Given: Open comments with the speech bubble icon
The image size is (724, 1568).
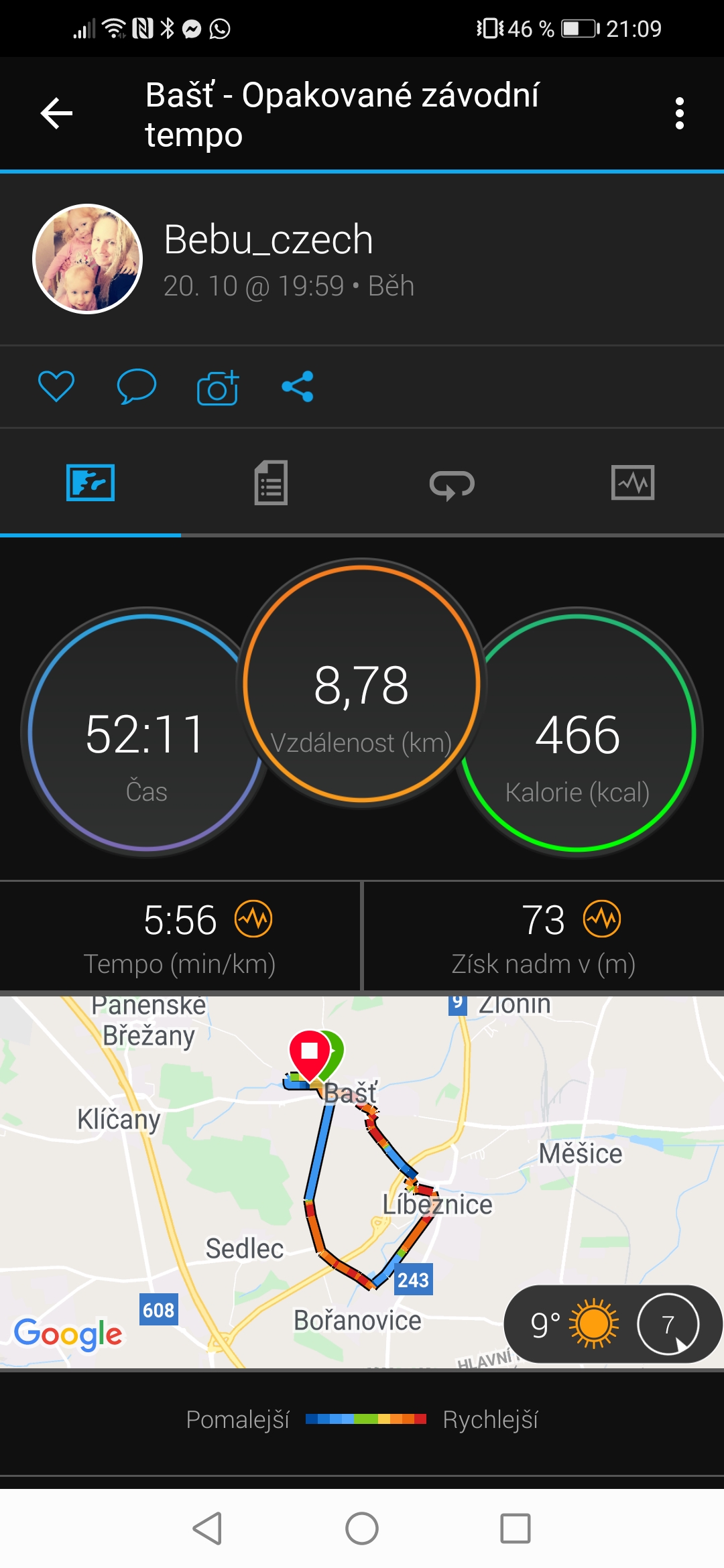Looking at the screenshot, I should 137,387.
